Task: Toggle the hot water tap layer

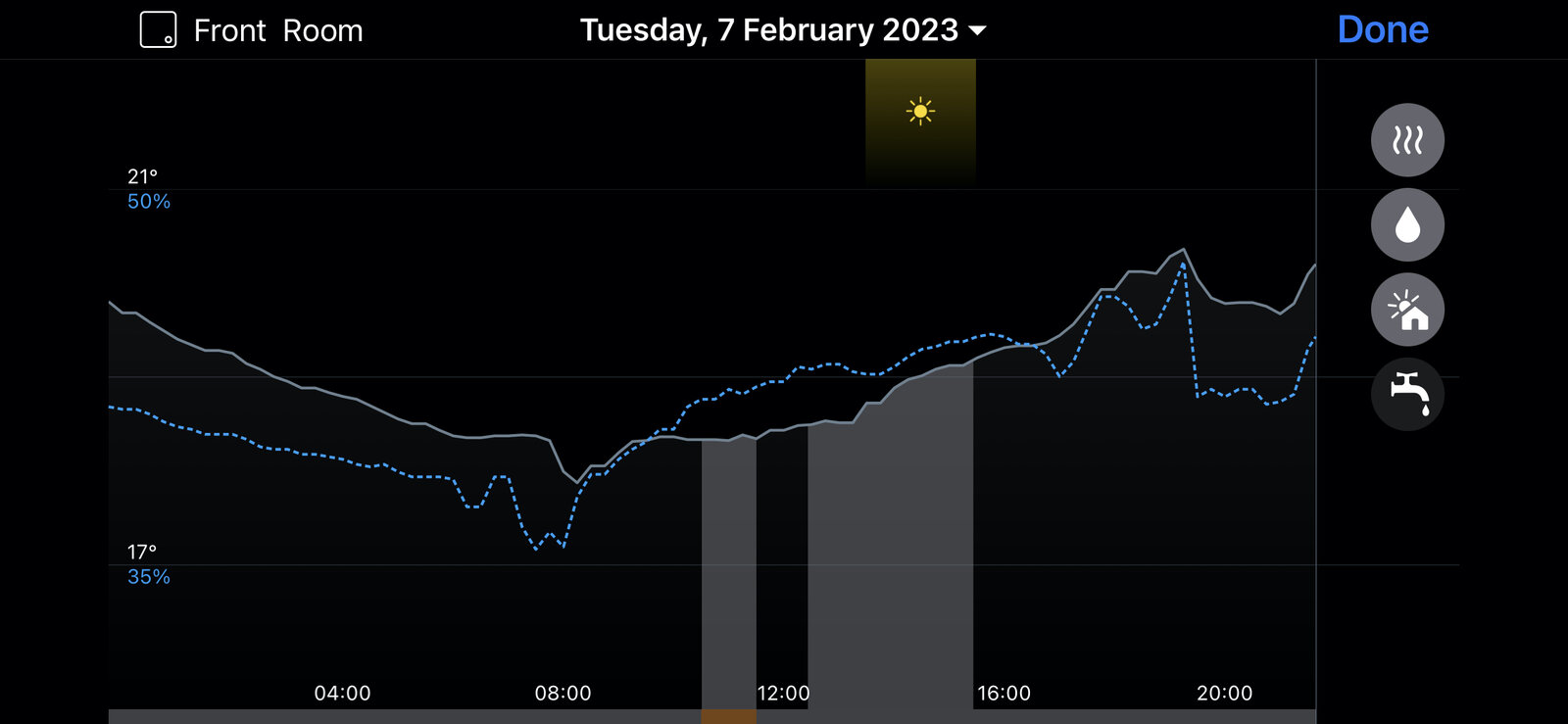Action: 1406,394
